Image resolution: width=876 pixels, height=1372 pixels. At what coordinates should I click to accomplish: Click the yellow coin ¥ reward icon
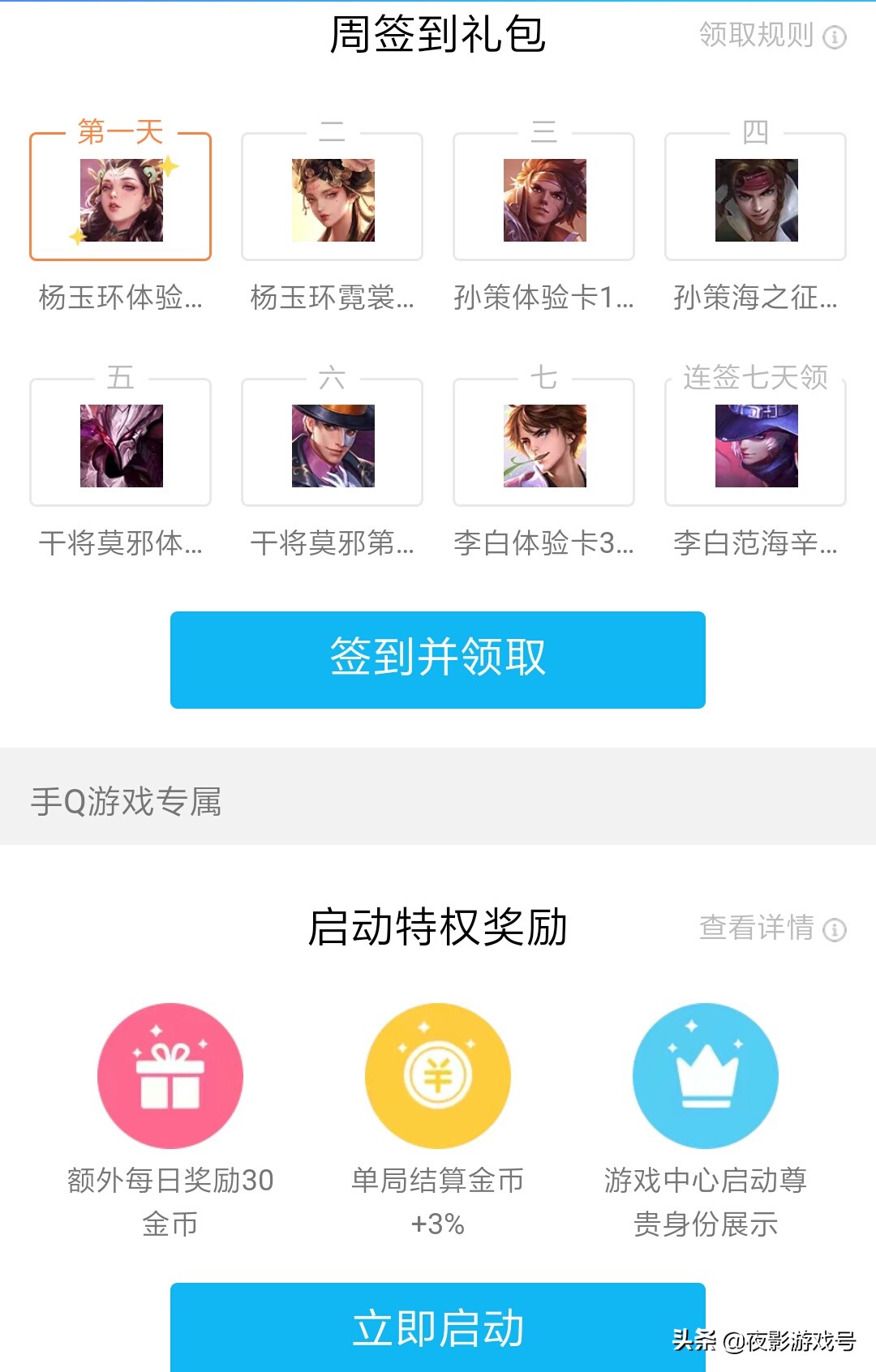[x=438, y=1074]
